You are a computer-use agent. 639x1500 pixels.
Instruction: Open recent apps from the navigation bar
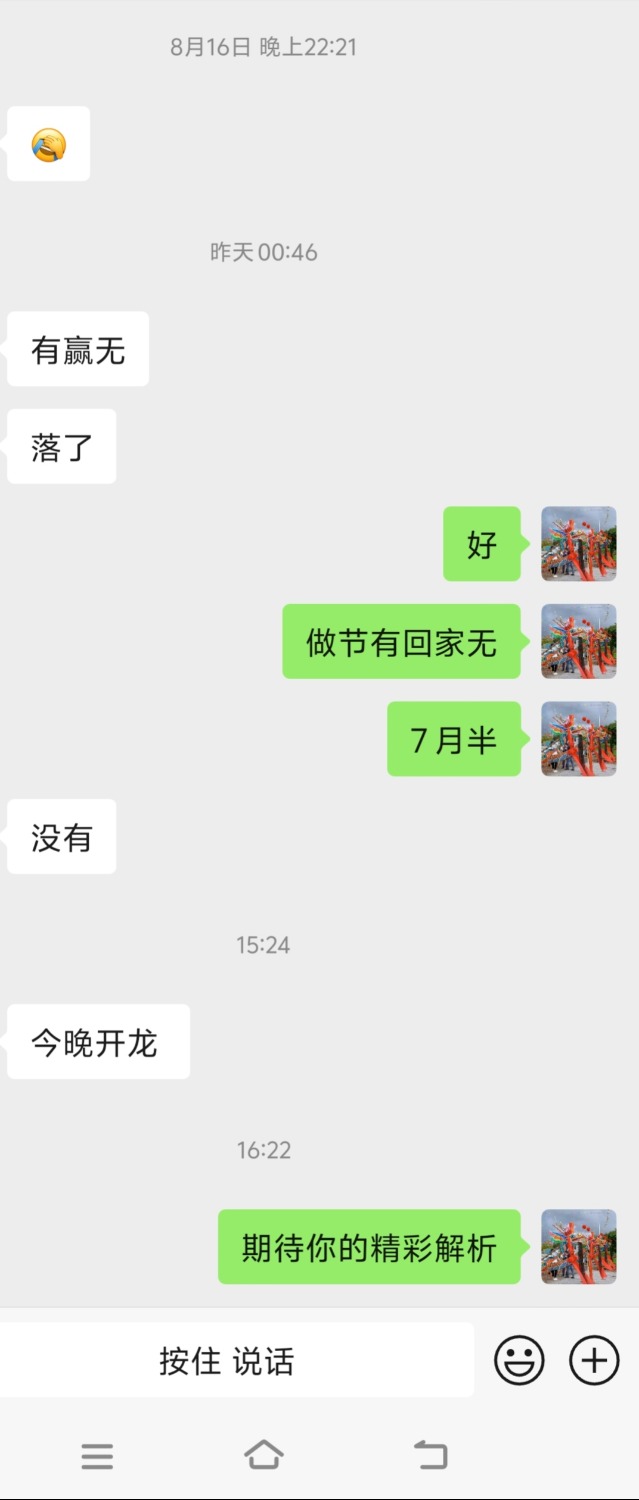coord(97,1455)
